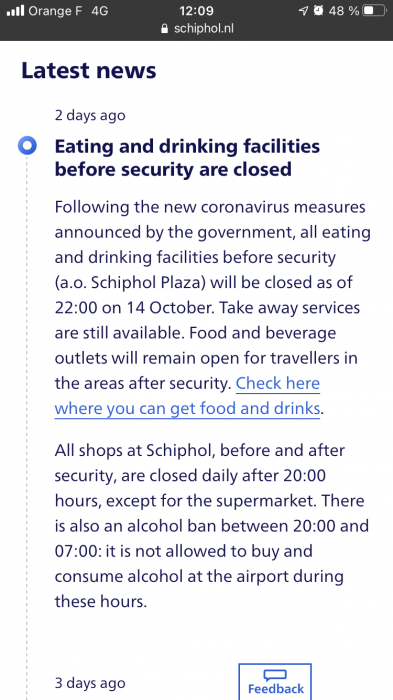Tap the schiphol.nl address bar
The height and width of the screenshot is (700, 393).
[x=196, y=29]
